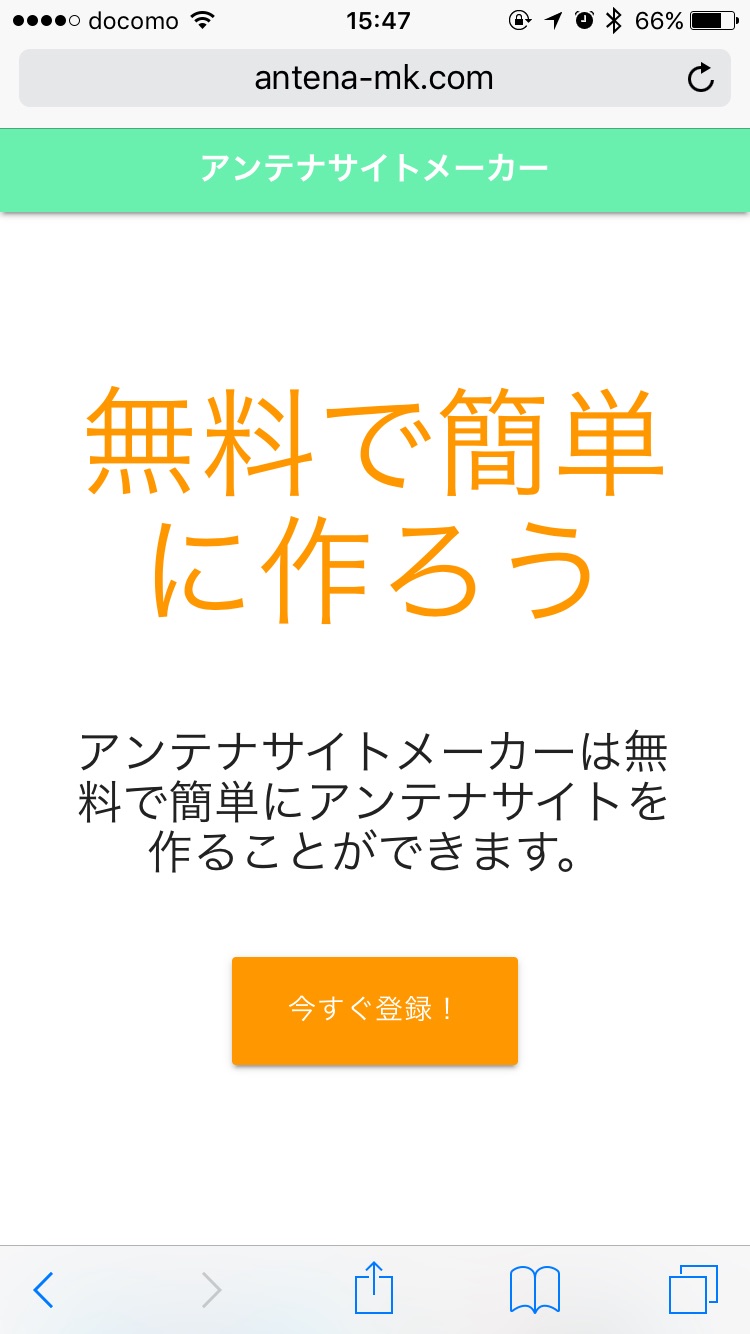Go back to the previous page
750x1334 pixels.
(x=43, y=1290)
